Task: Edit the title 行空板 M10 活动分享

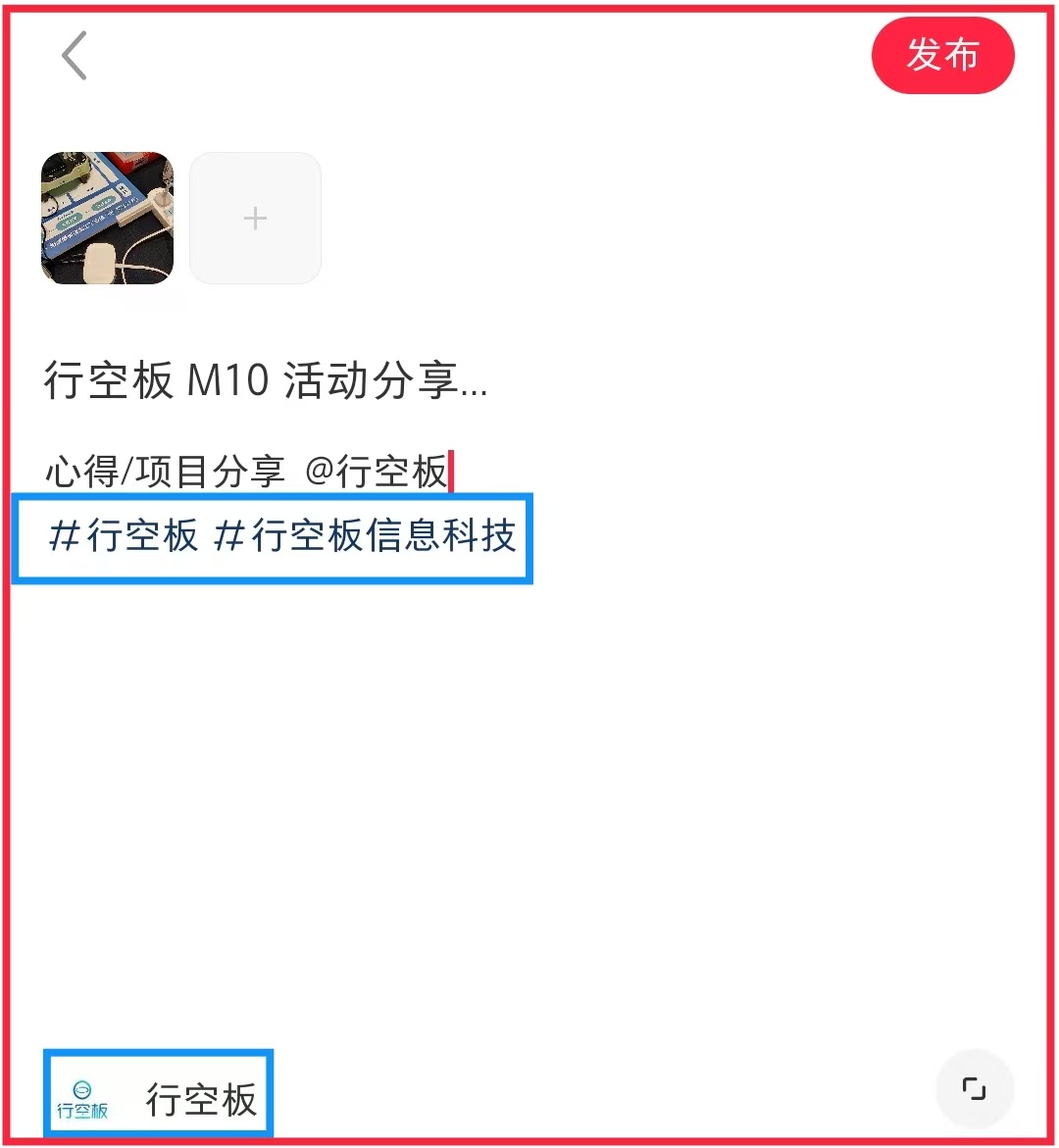Action: pyautogui.click(x=265, y=380)
